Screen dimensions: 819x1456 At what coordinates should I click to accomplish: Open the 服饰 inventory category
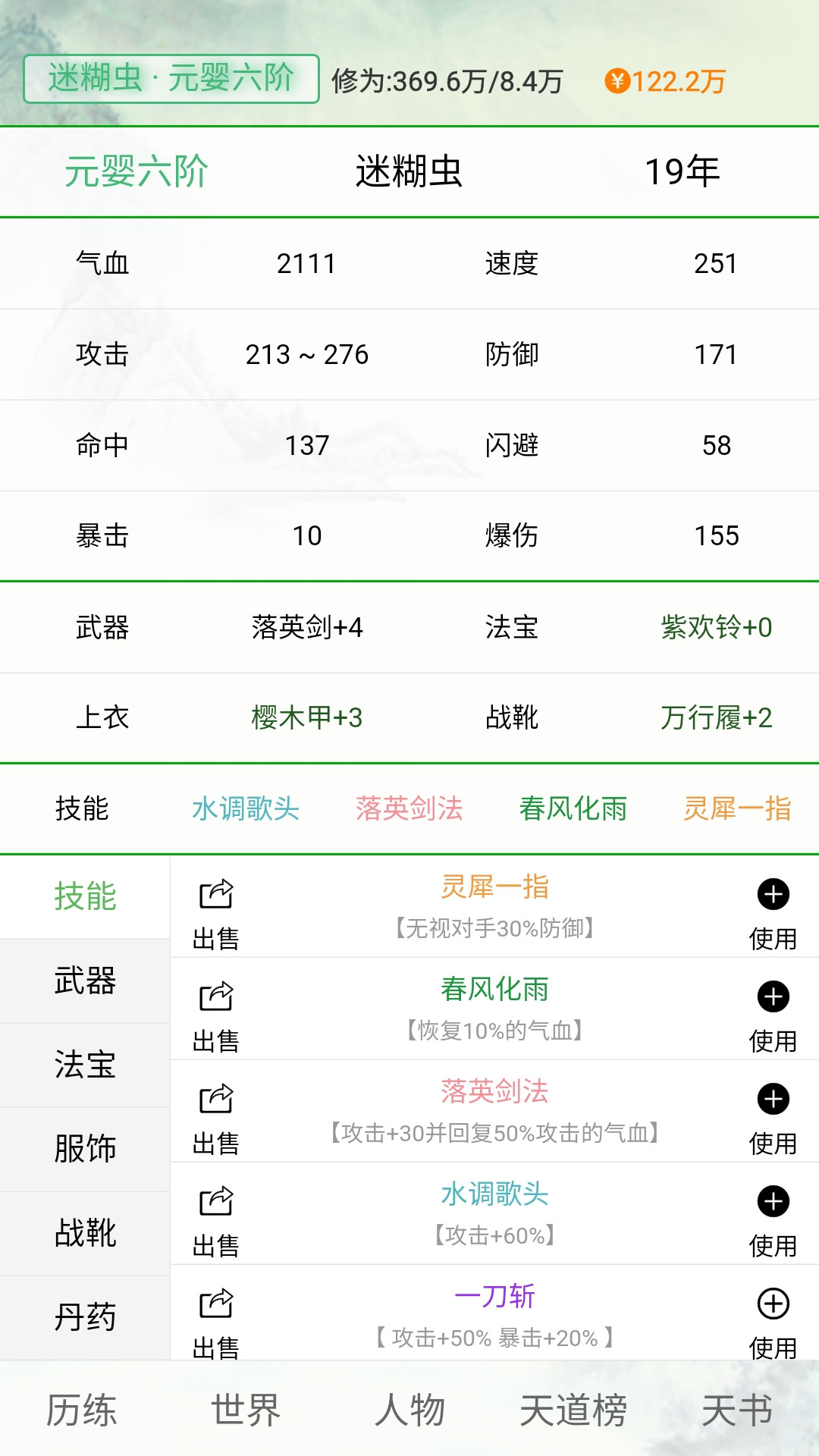coord(85,1149)
